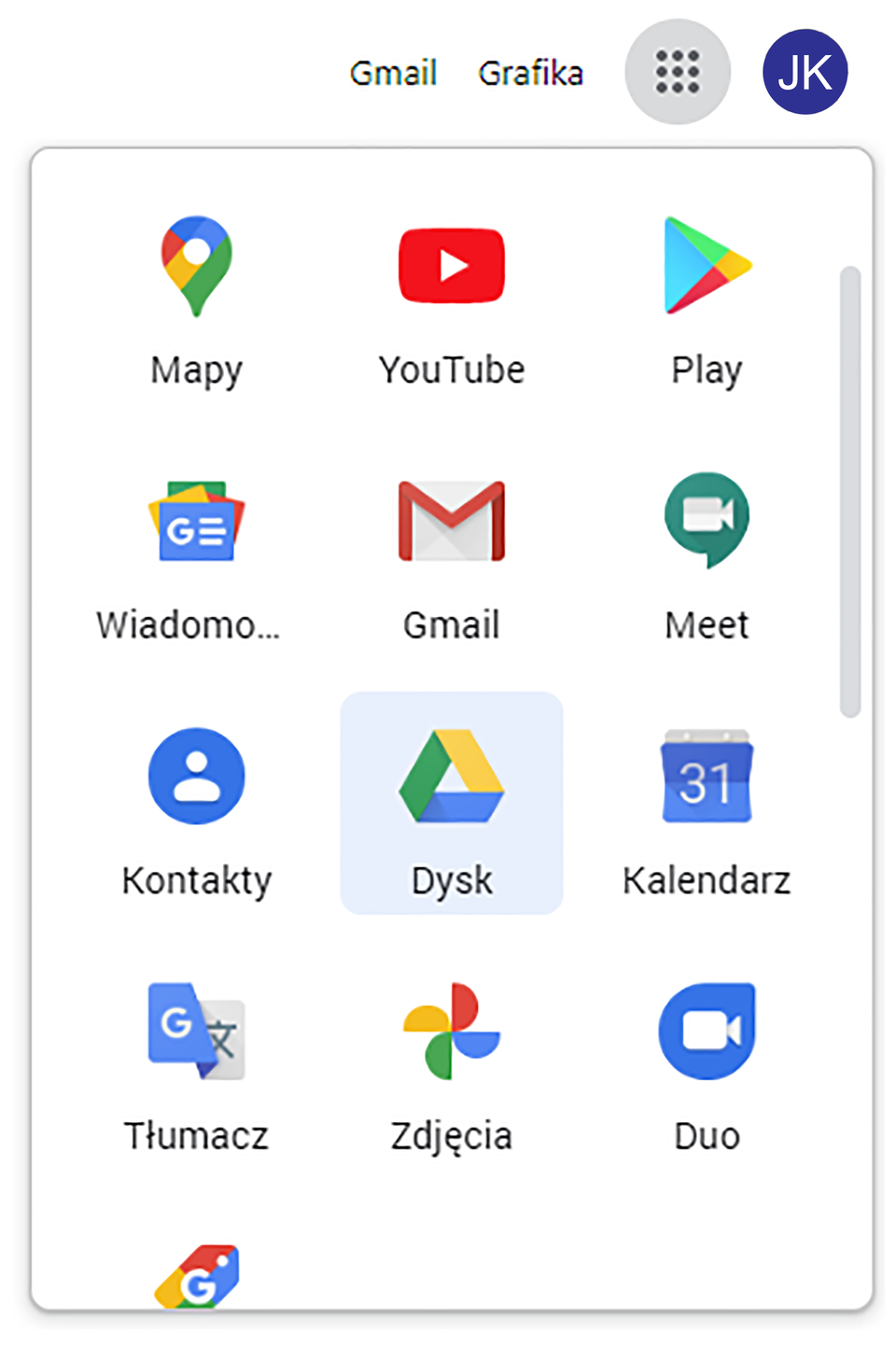896x1346 pixels.
Task: Open Gmail from the top link
Action: pos(393,73)
